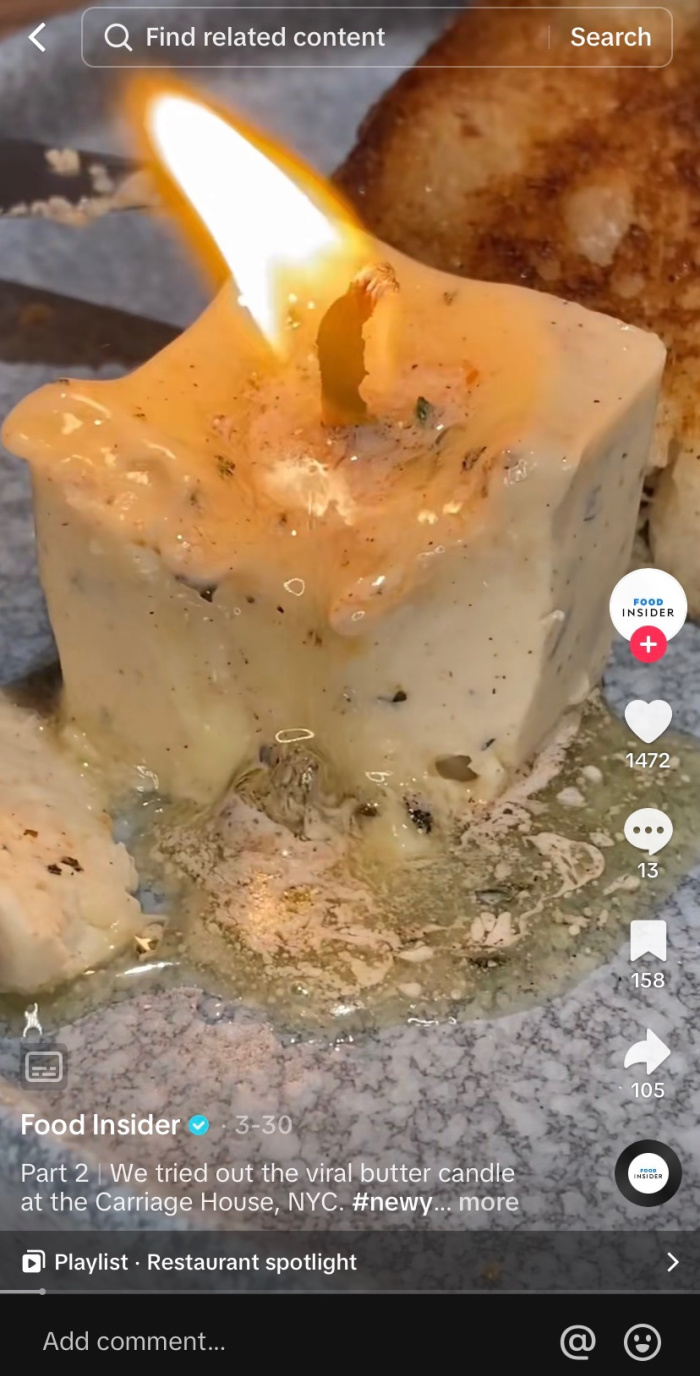
Task: Tap the Search button
Action: (x=610, y=37)
